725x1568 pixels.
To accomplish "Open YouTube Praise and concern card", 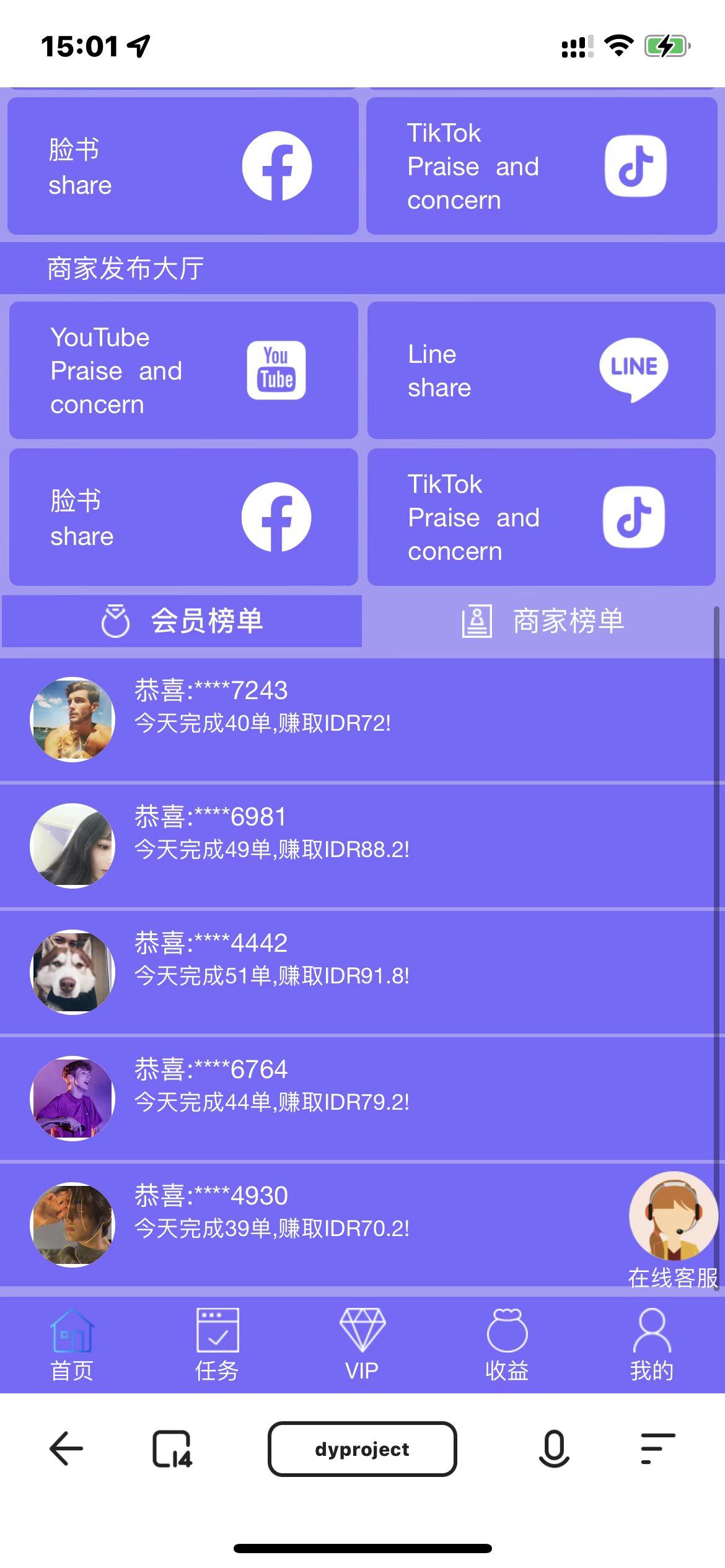I will 183,370.
